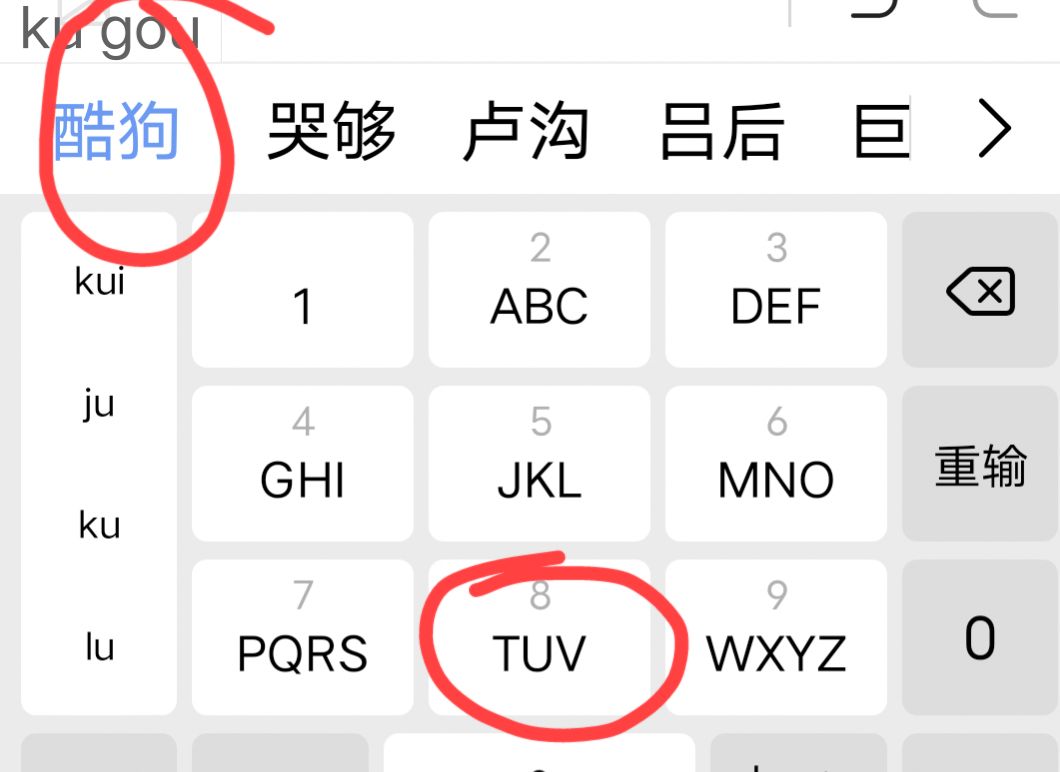The height and width of the screenshot is (772, 1060).
Task: Tap the PQRS key
Action: tap(303, 637)
